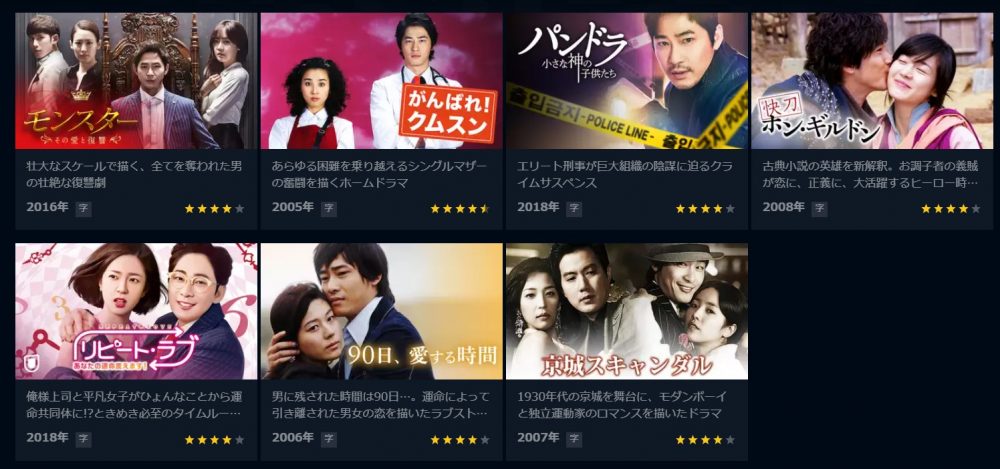Screen dimensions: 1000x469
Task: Open the がんばれ!クムスン drama card
Action: 381,81
